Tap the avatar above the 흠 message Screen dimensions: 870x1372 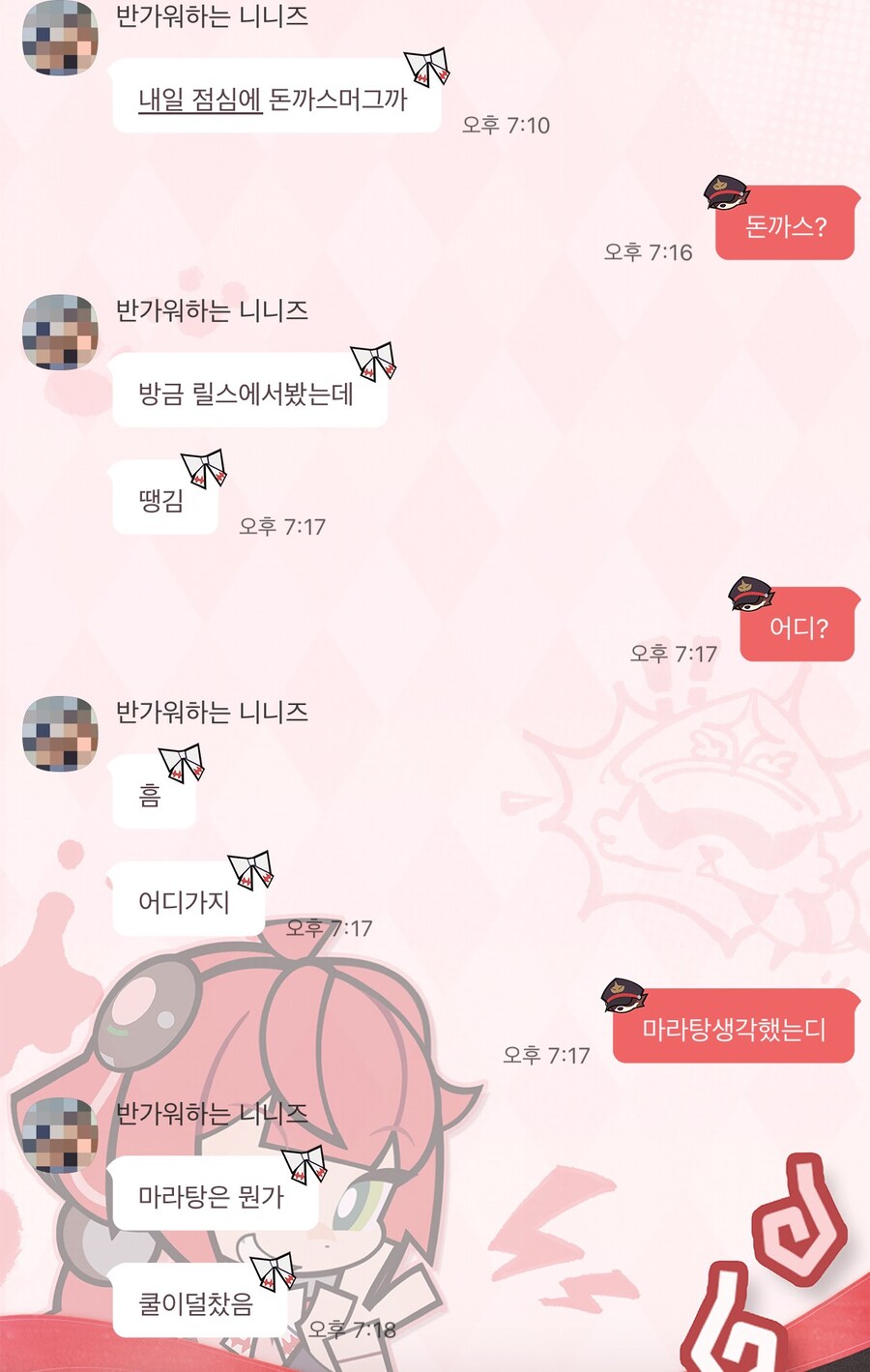click(x=60, y=733)
